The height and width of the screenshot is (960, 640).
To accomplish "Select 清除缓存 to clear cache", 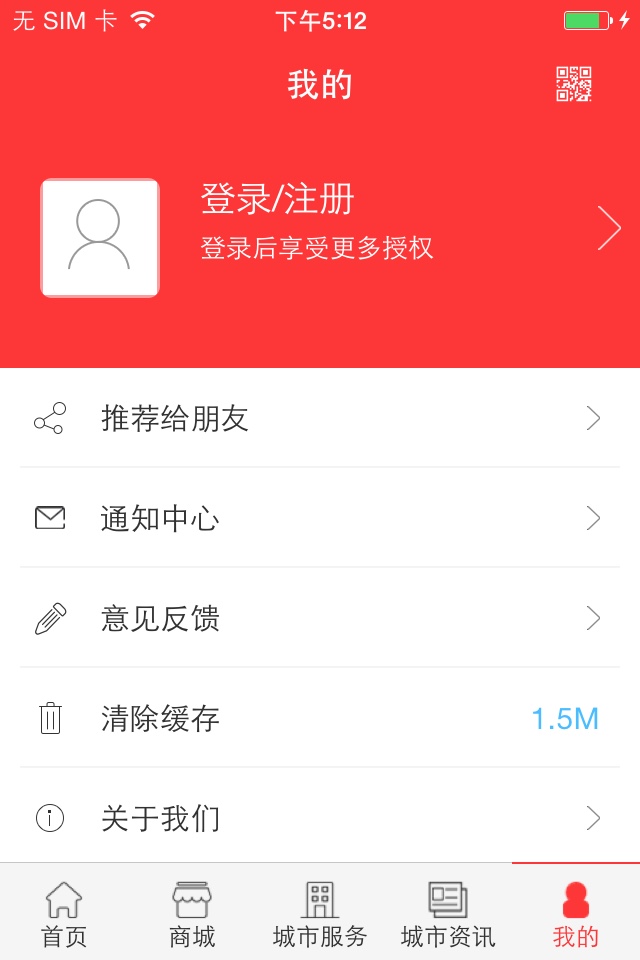I will (320, 718).
